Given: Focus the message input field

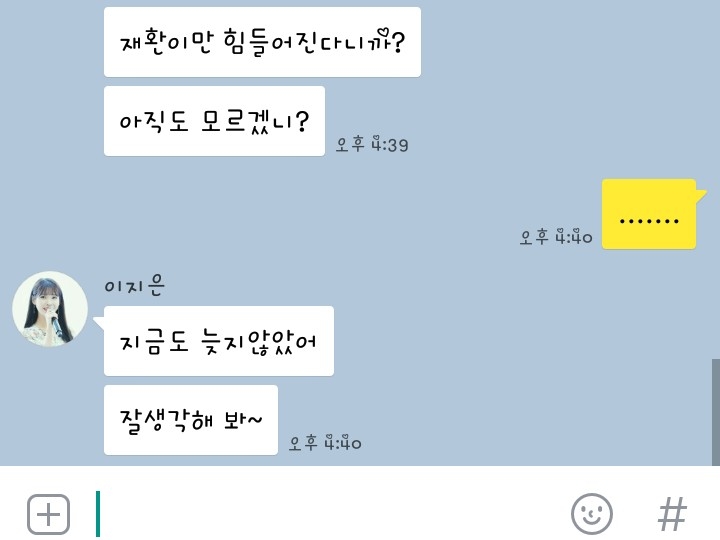Looking at the screenshot, I should tap(320, 514).
